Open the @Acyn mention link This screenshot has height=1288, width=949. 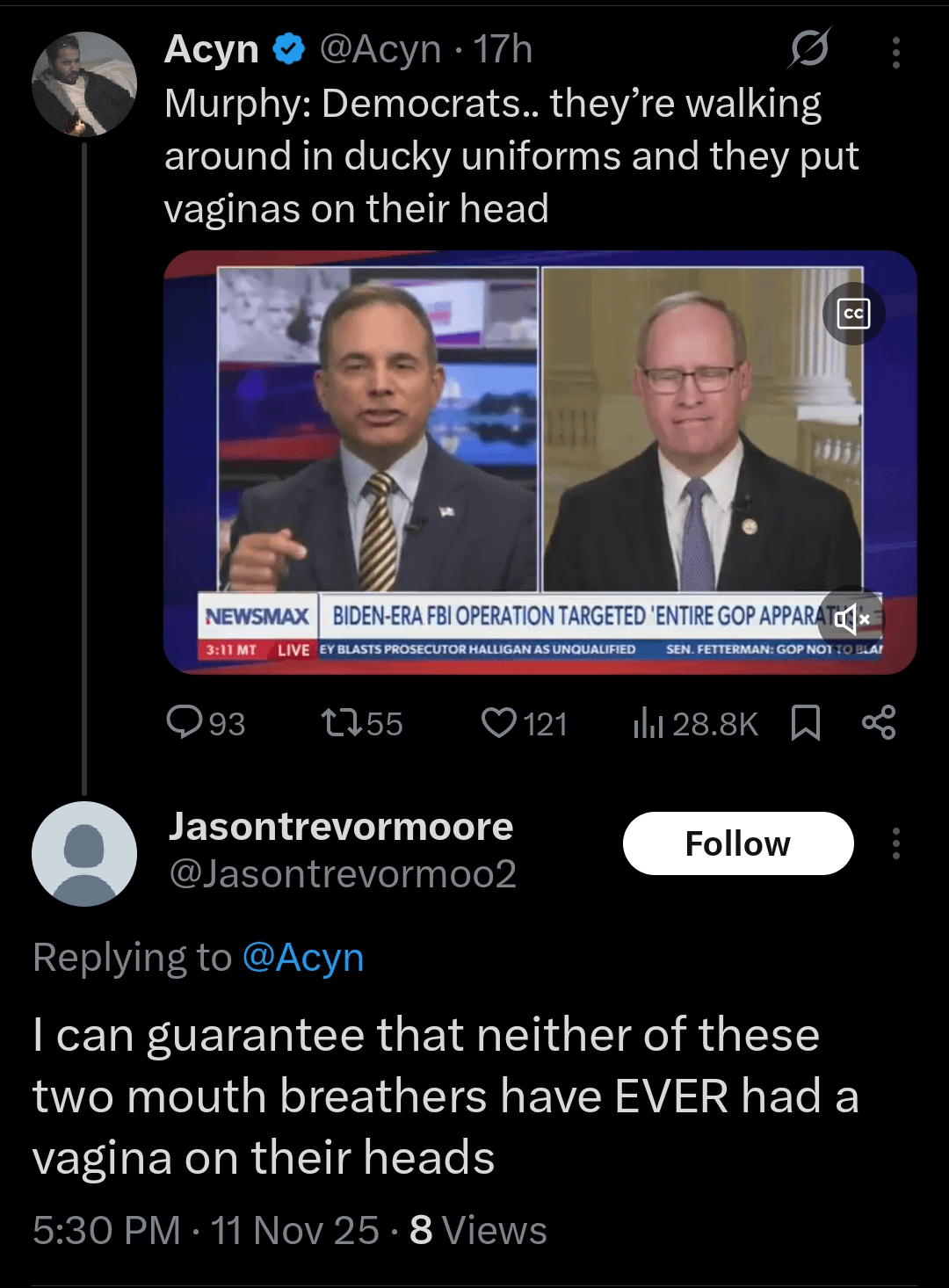pos(302,958)
